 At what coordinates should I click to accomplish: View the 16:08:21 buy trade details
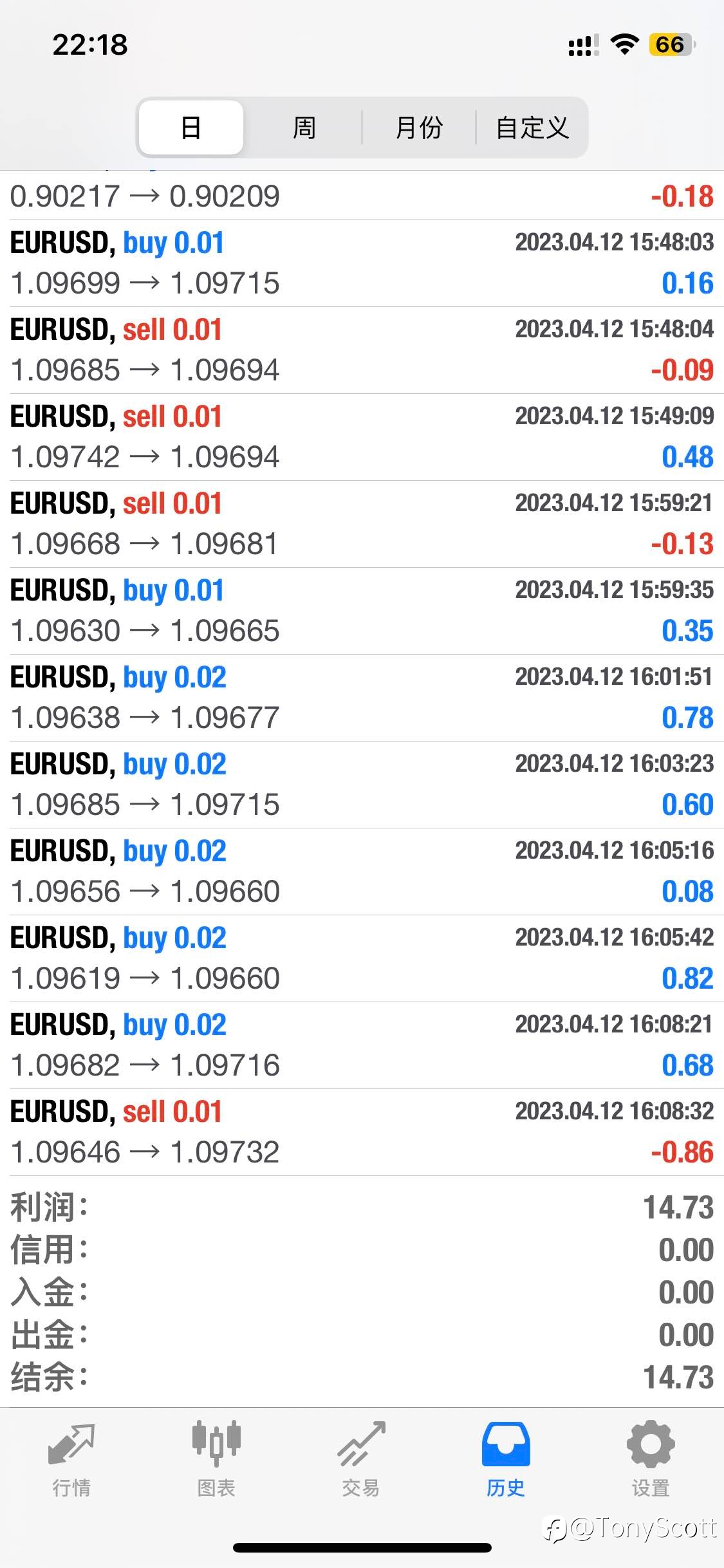362,1045
